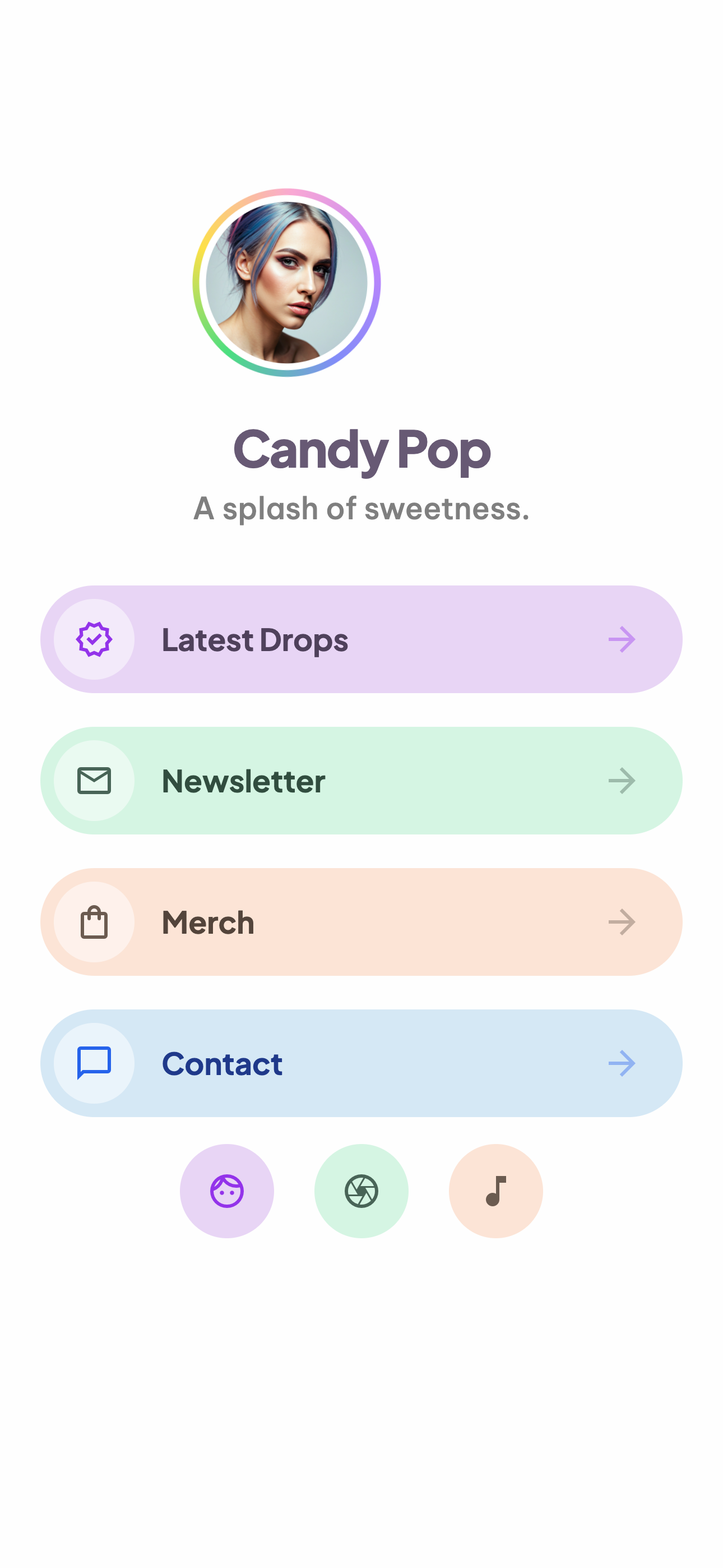Open the Newsletter link

tap(361, 780)
